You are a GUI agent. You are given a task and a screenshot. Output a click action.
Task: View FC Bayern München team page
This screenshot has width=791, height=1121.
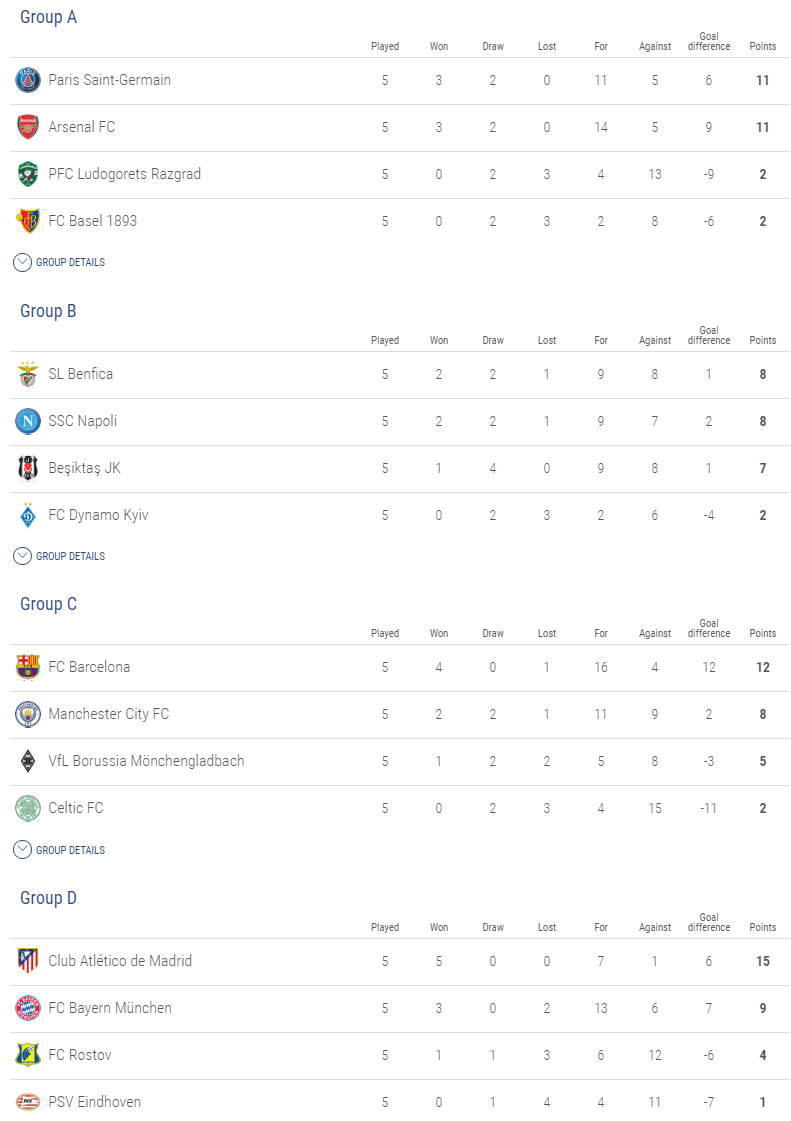pyautogui.click(x=110, y=1008)
